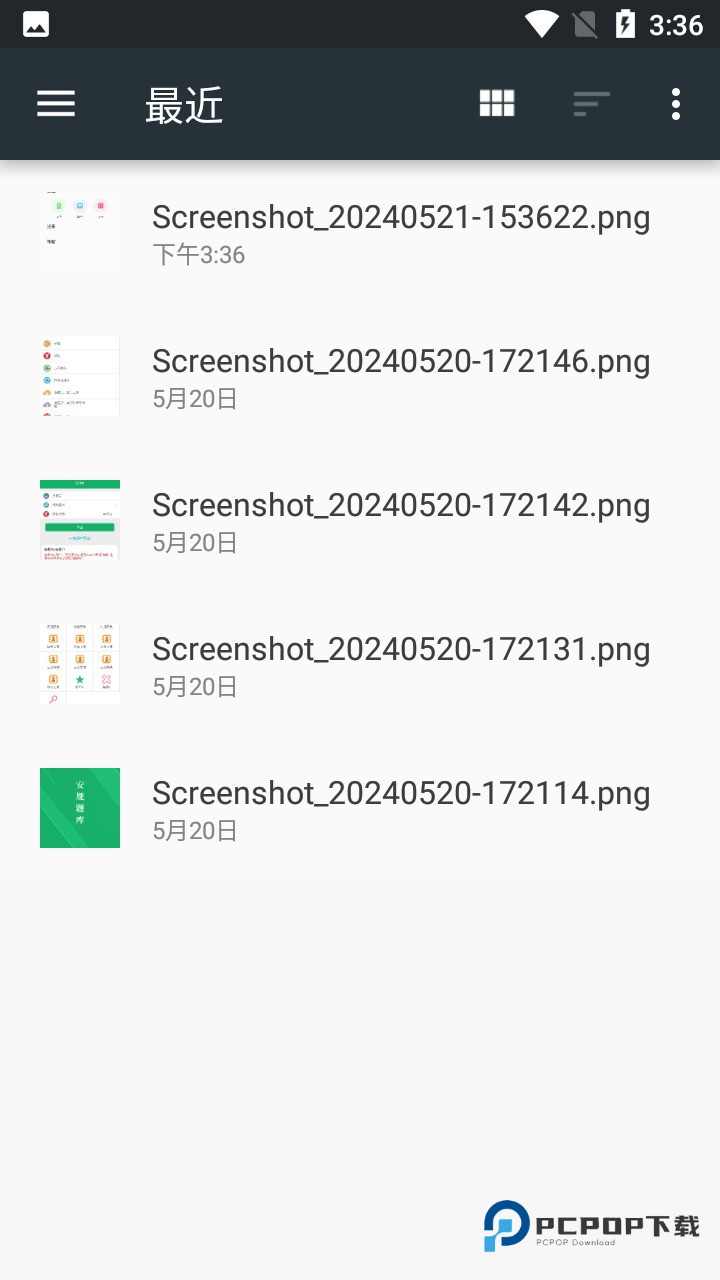Open Screenshot_20240521-153622.png
Image resolution: width=720 pixels, height=1280 pixels.
(400, 233)
